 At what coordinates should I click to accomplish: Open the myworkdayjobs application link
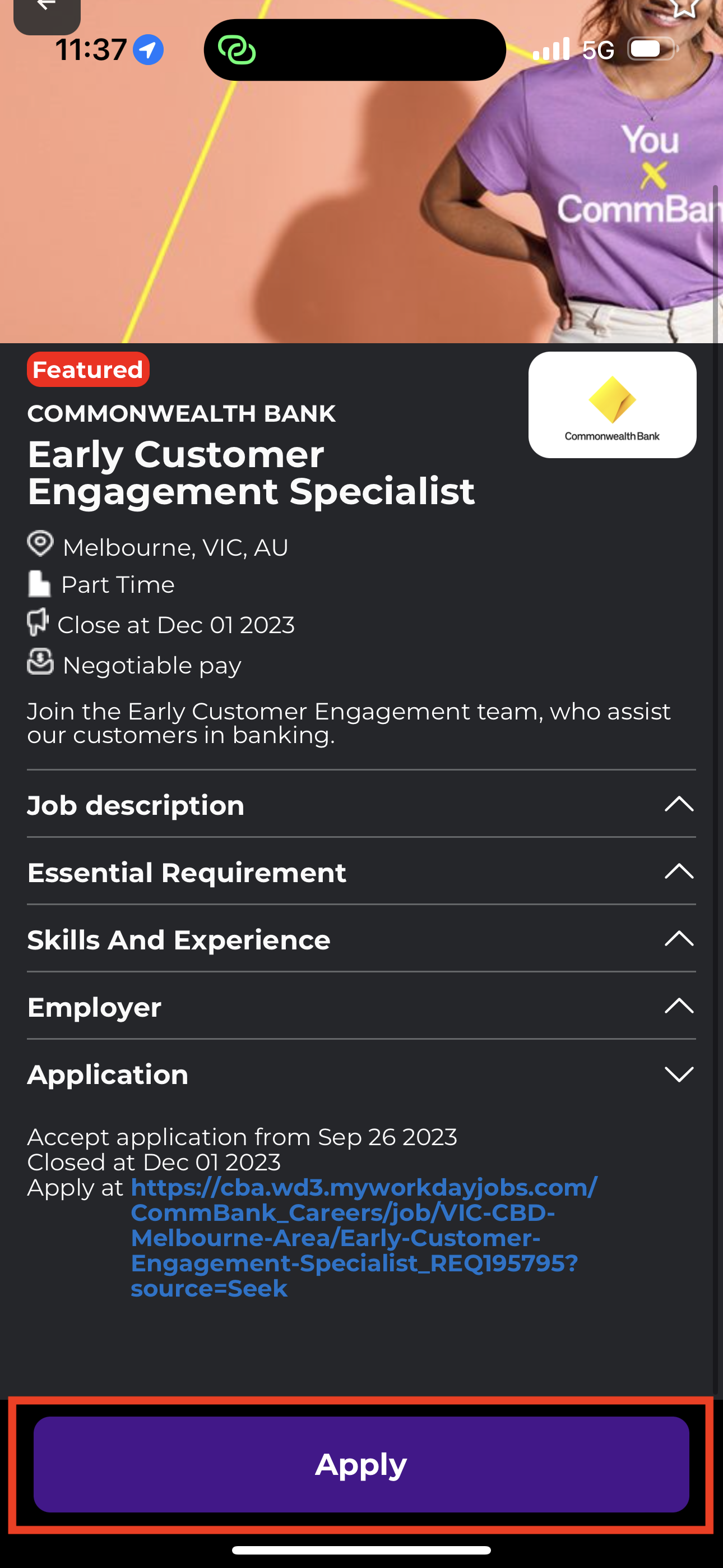pyautogui.click(x=364, y=1238)
